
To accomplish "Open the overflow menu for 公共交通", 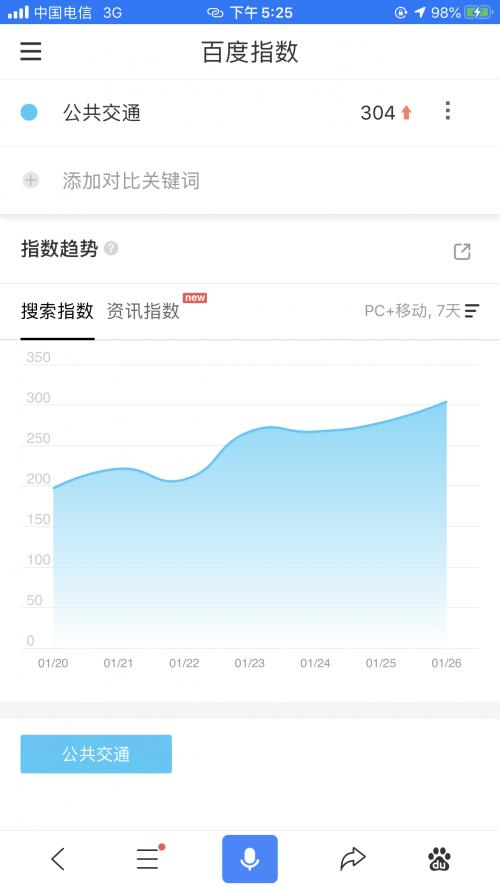I will coord(447,111).
